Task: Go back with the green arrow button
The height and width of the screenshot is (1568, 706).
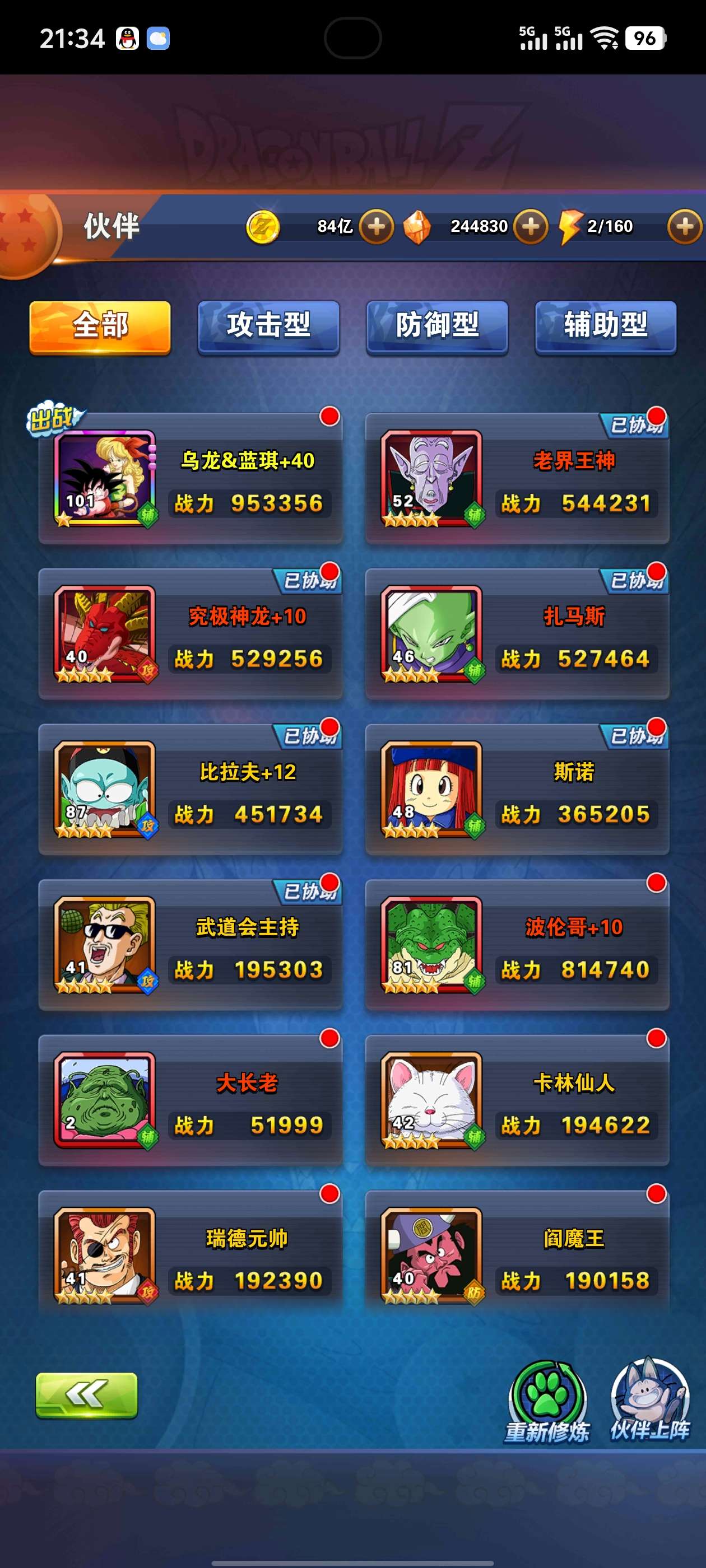Action: tap(86, 1394)
